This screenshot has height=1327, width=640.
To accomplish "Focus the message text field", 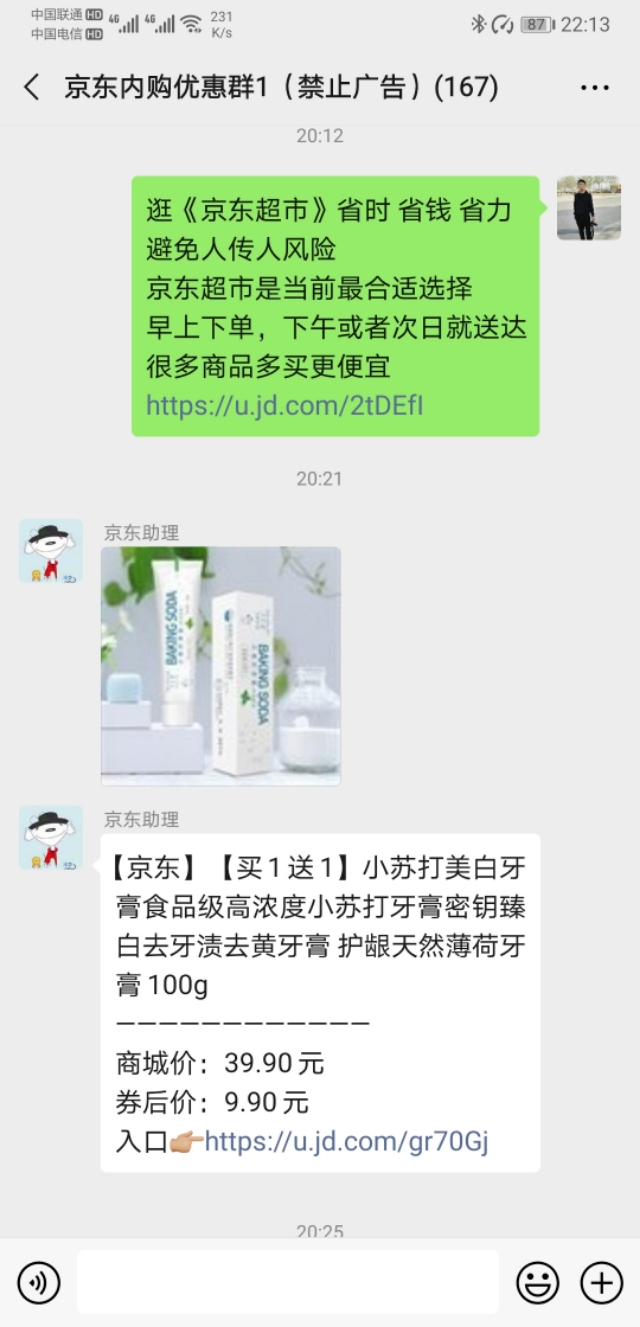I will [x=287, y=1282].
